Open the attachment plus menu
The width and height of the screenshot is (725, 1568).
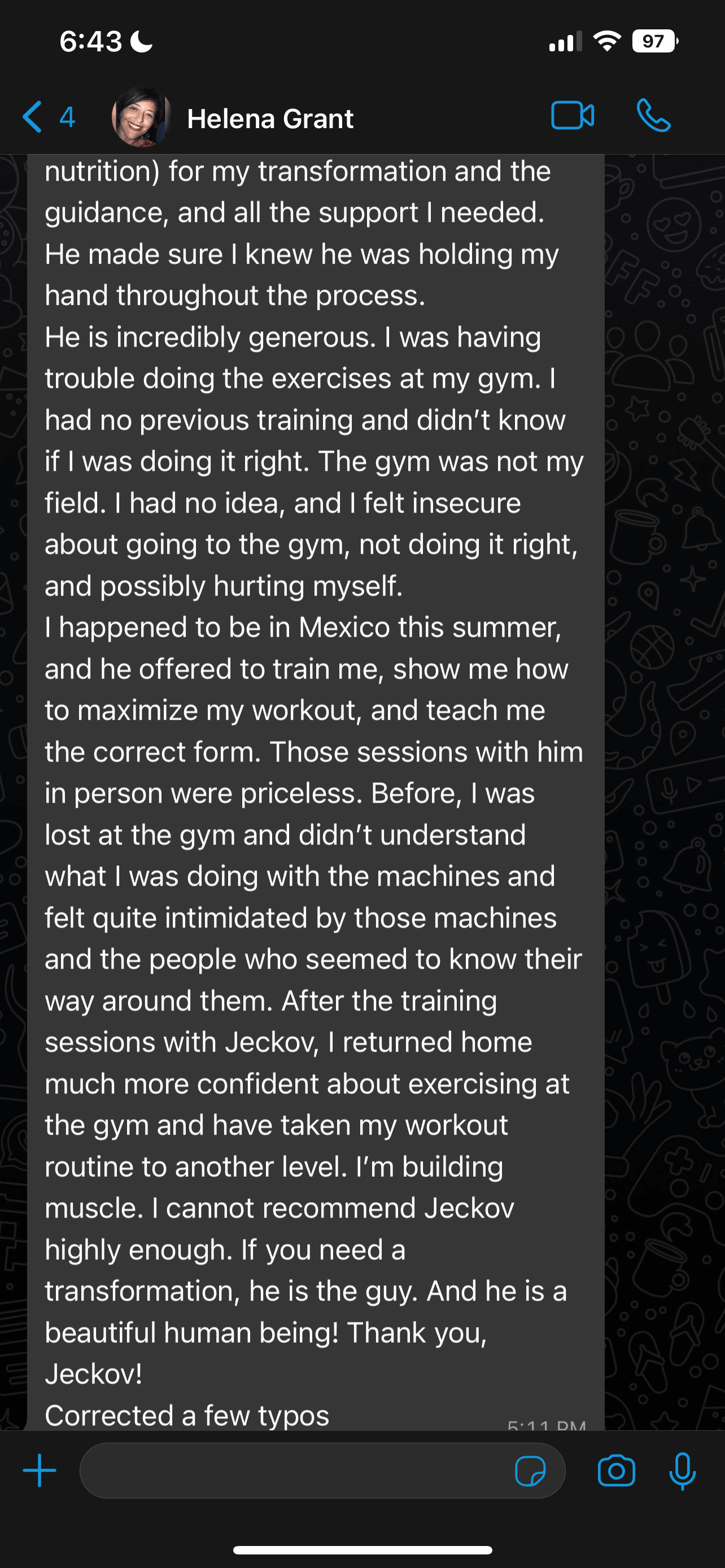pyautogui.click(x=40, y=1470)
